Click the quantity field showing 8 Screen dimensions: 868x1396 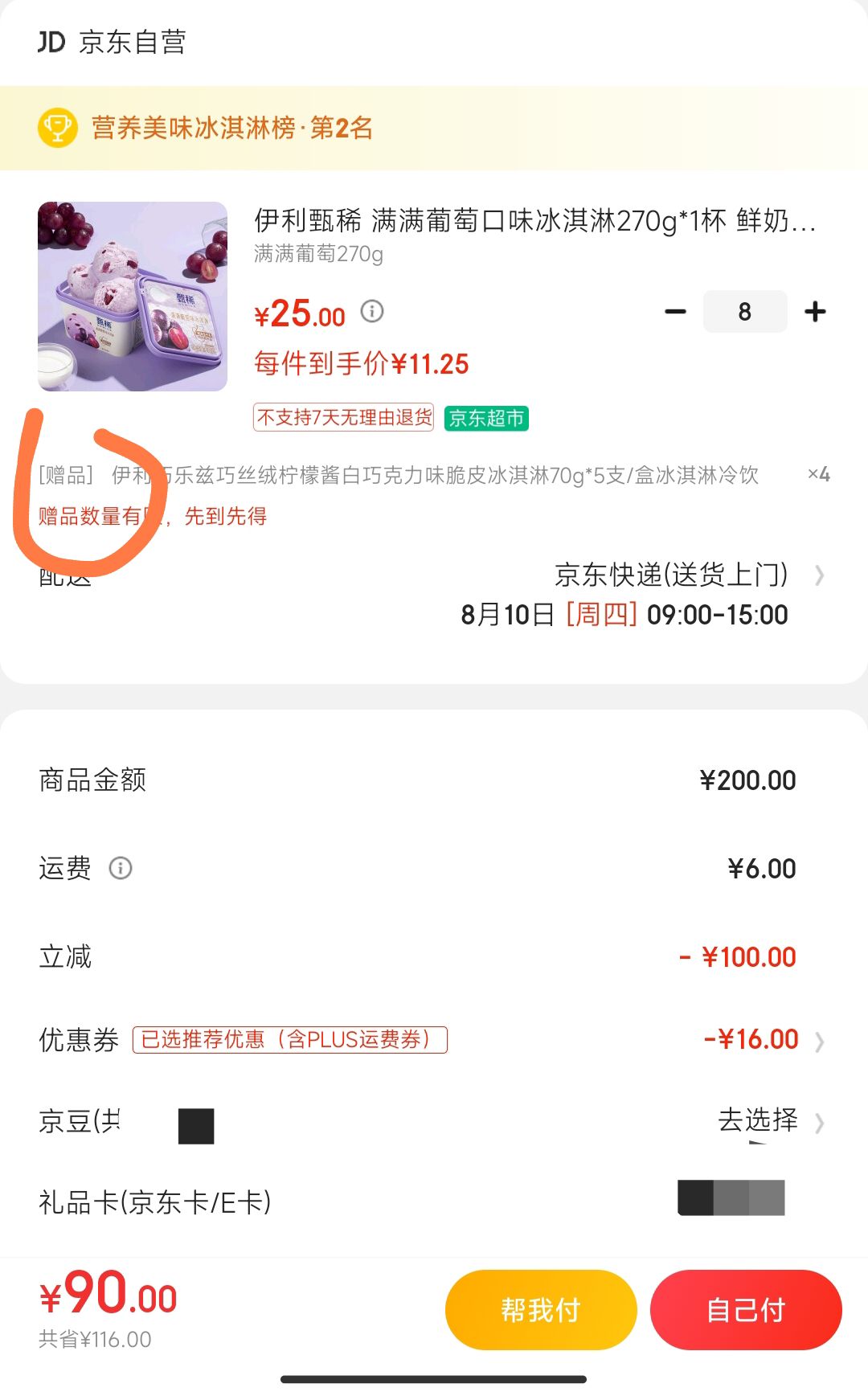coord(744,311)
